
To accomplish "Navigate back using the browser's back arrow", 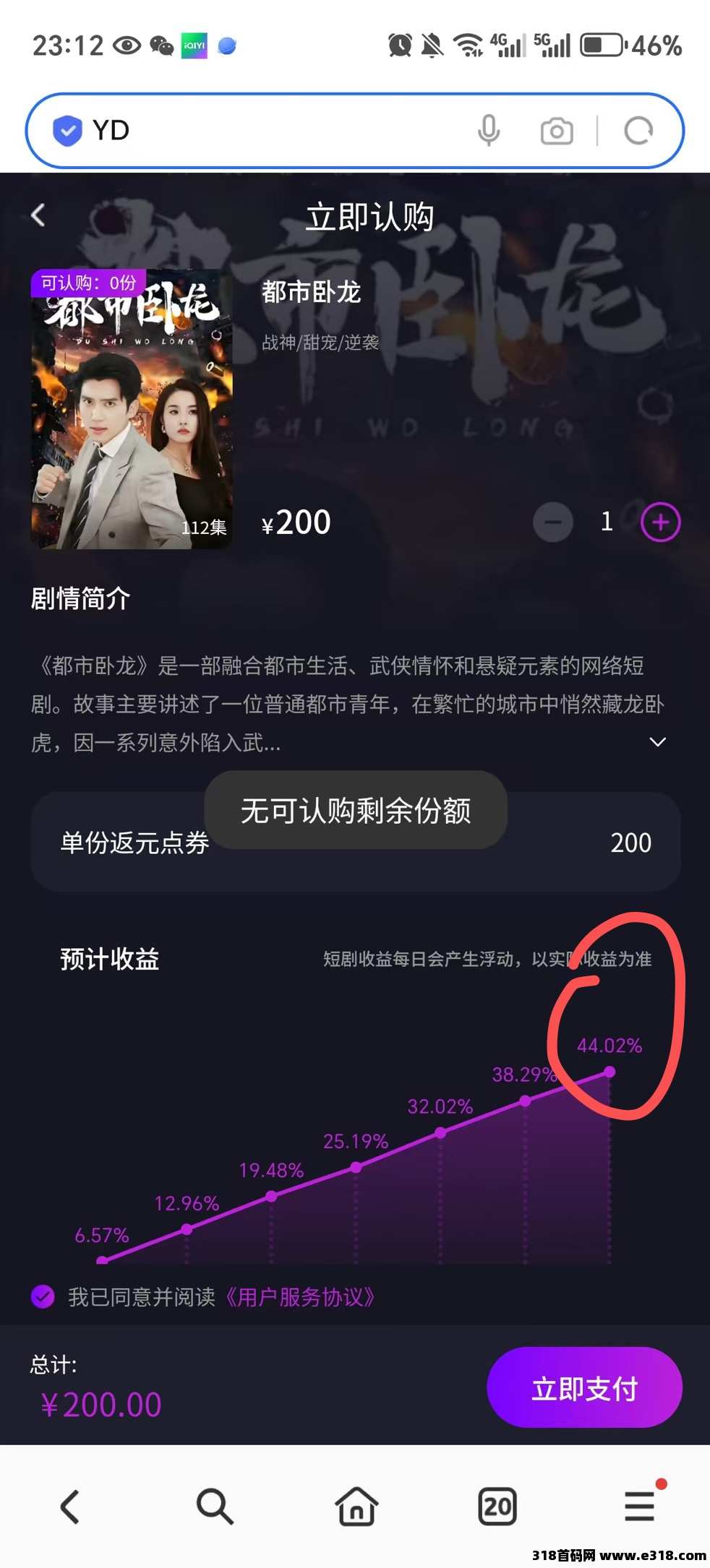I will click(70, 1507).
